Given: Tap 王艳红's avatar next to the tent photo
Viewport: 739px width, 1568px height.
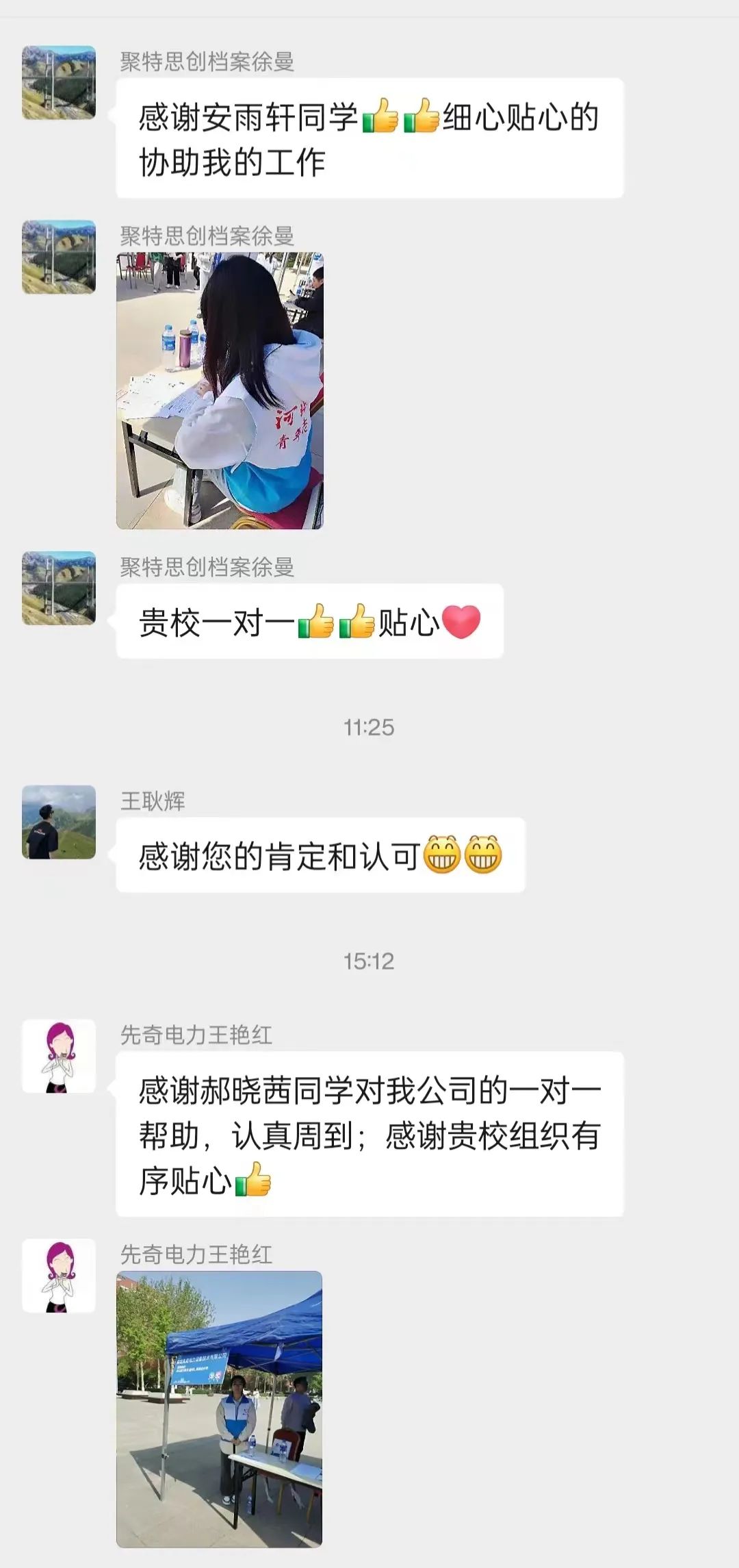Looking at the screenshot, I should point(59,1276).
